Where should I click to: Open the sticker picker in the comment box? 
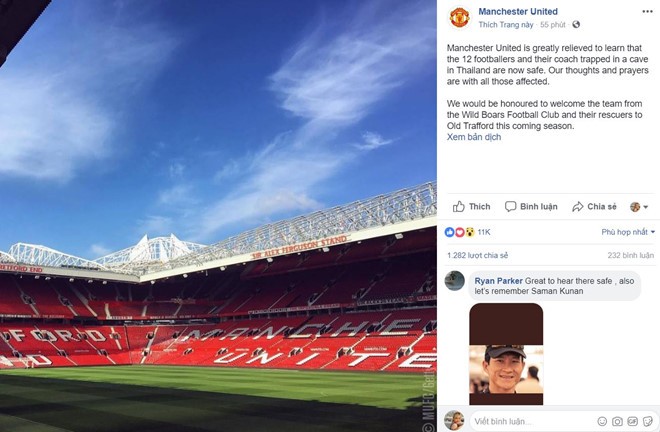tap(646, 421)
